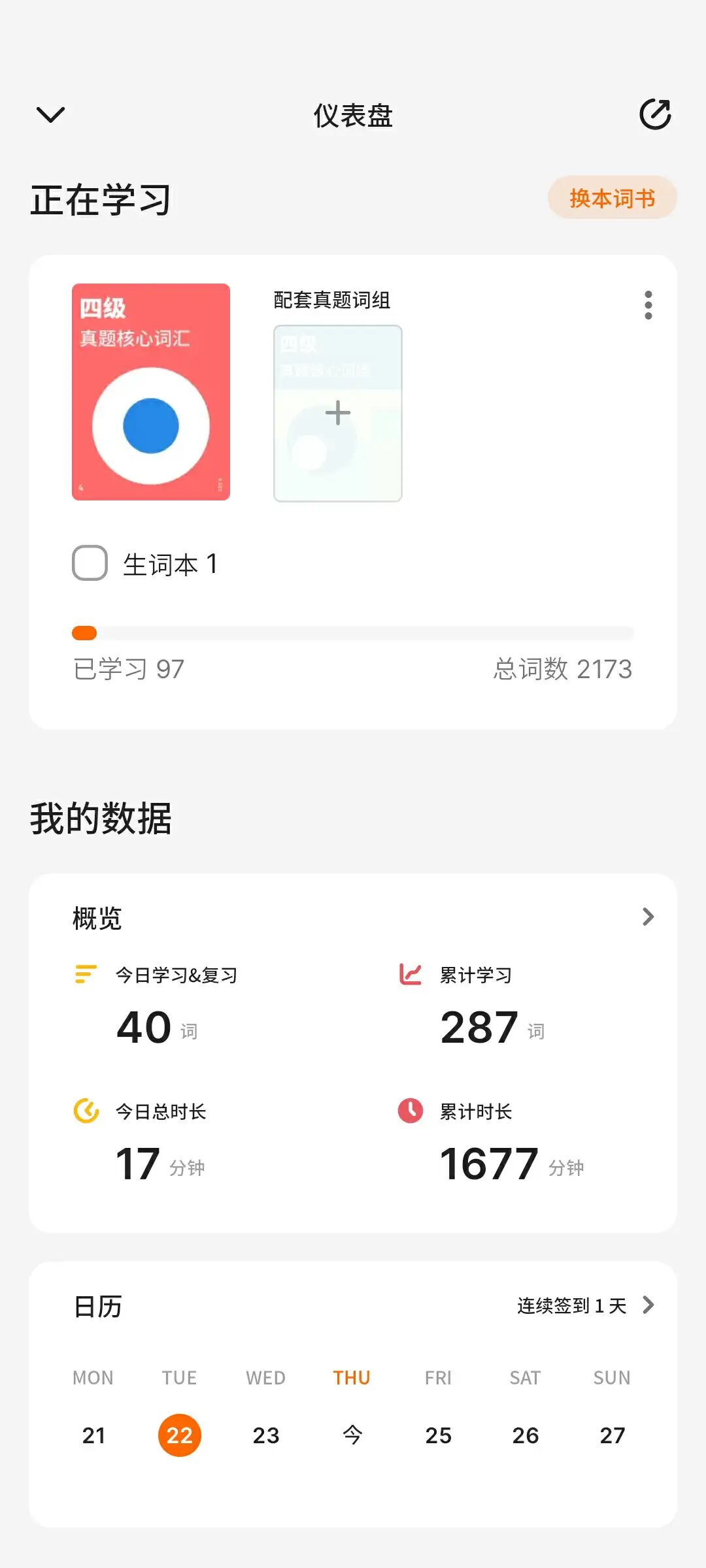Share the dashboard via the top-right icon

(655, 115)
